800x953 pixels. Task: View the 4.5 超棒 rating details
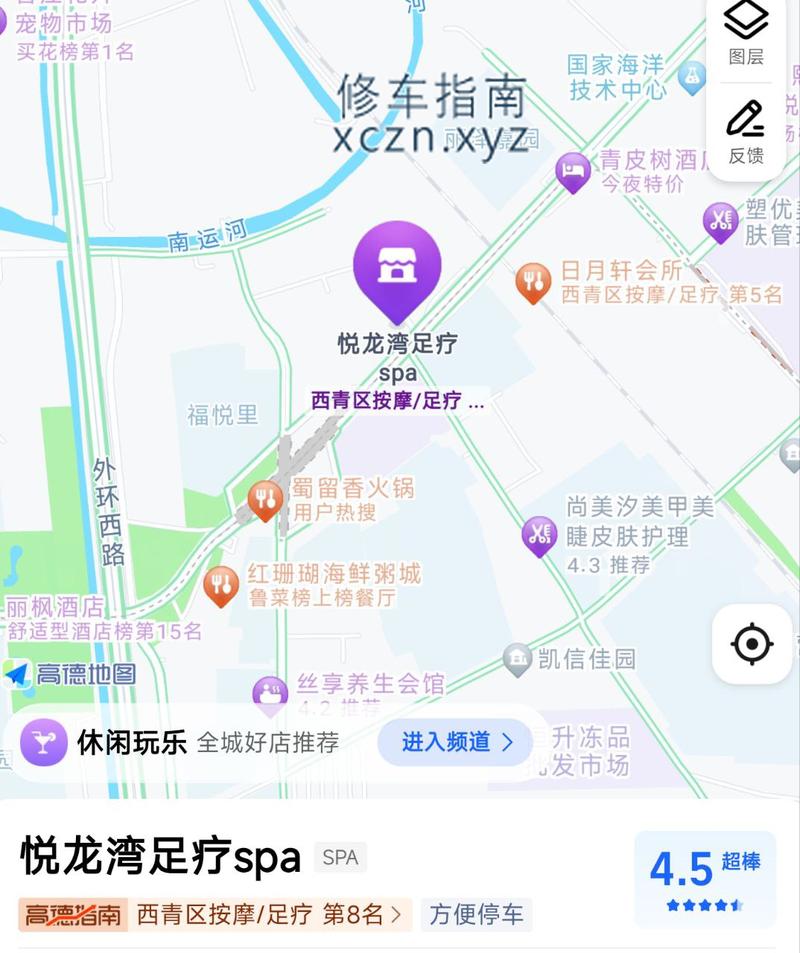704,877
